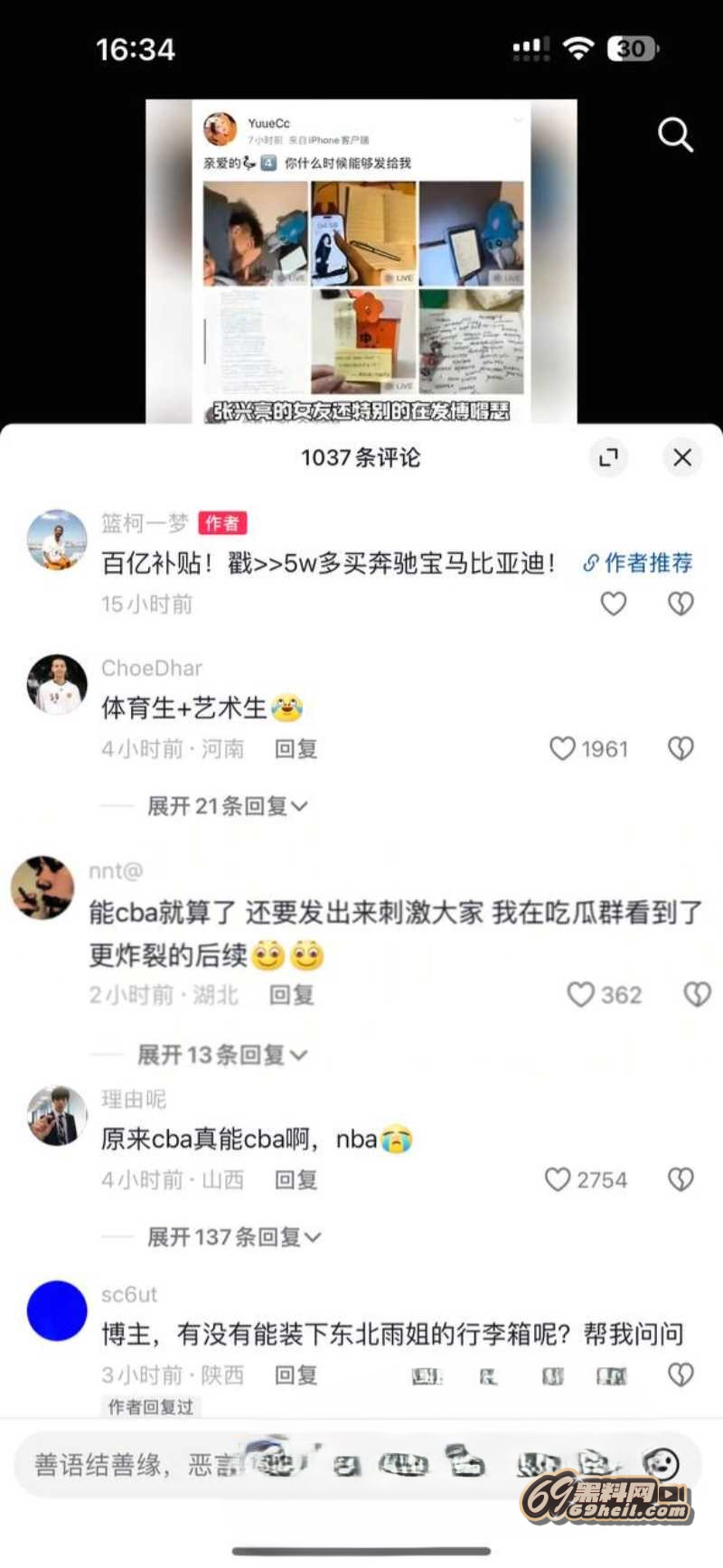
Task: Reply to sc6ut's comment
Action: pyautogui.click(x=296, y=1375)
